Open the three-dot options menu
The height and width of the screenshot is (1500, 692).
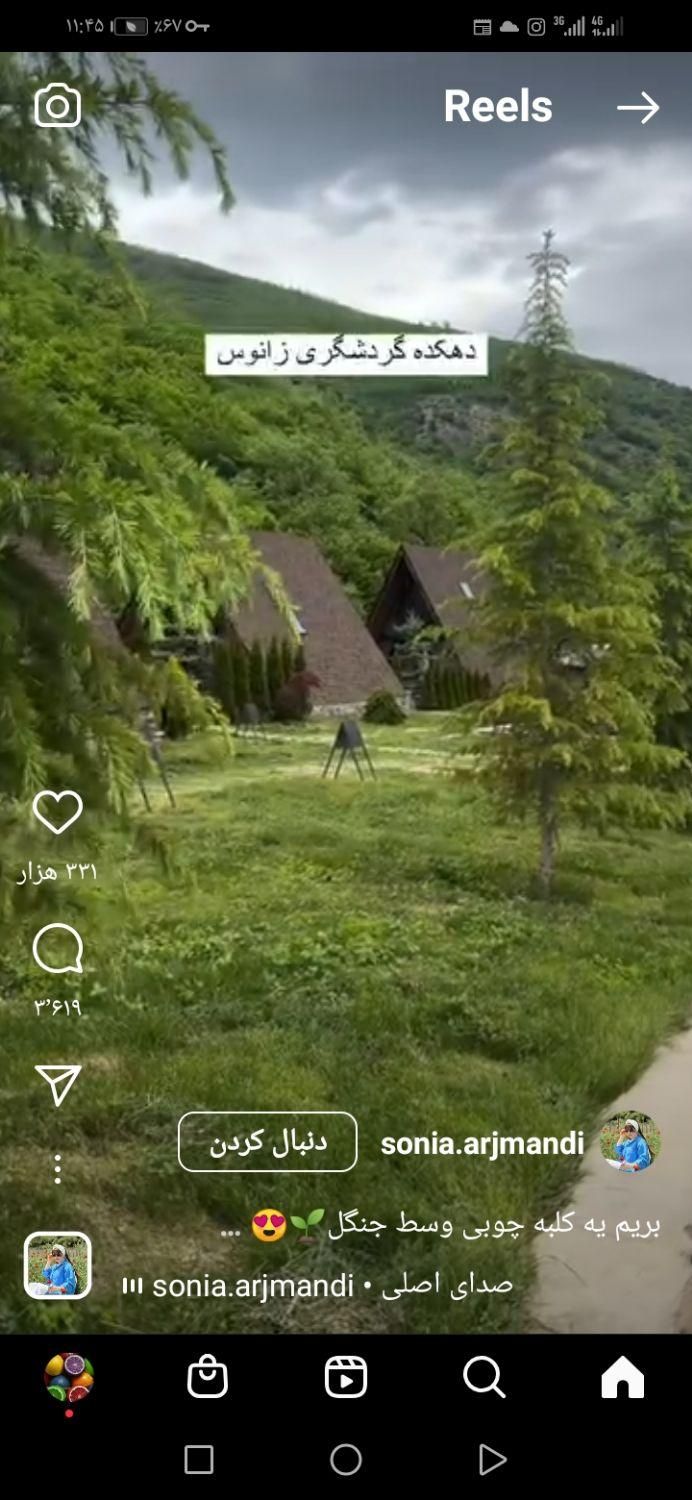click(57, 1168)
